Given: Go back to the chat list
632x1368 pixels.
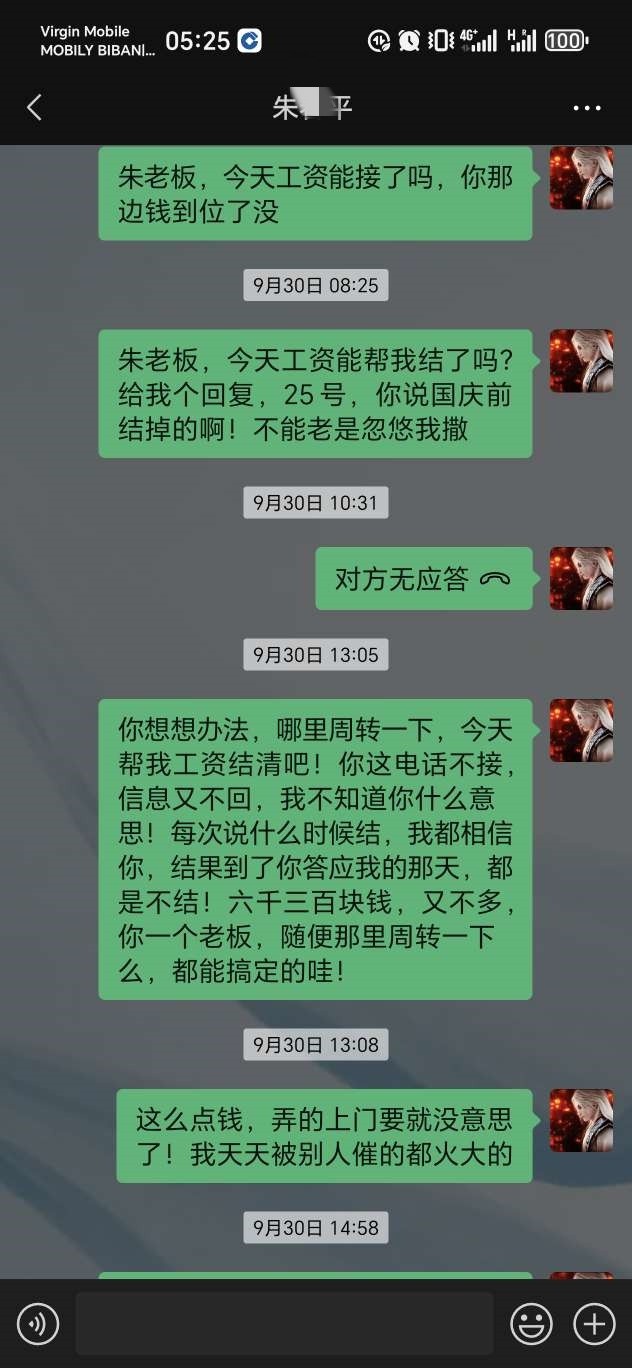Looking at the screenshot, I should (35, 108).
